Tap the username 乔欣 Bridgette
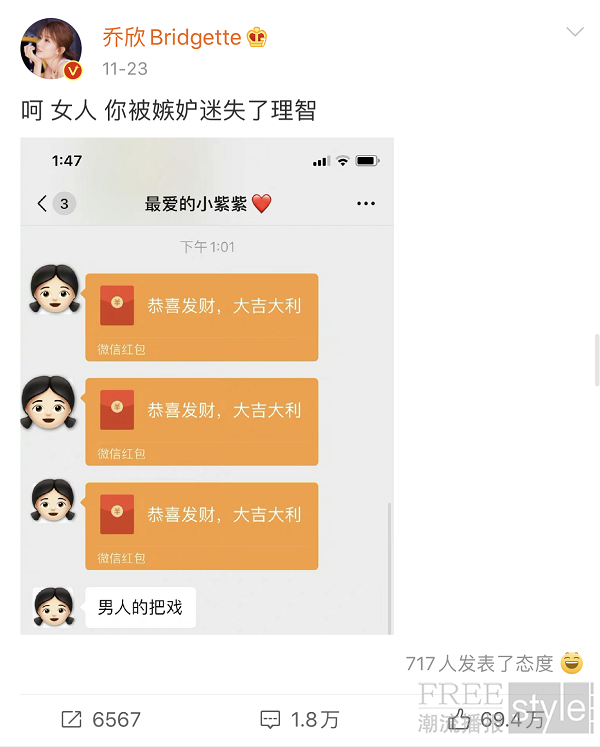 point(172,38)
